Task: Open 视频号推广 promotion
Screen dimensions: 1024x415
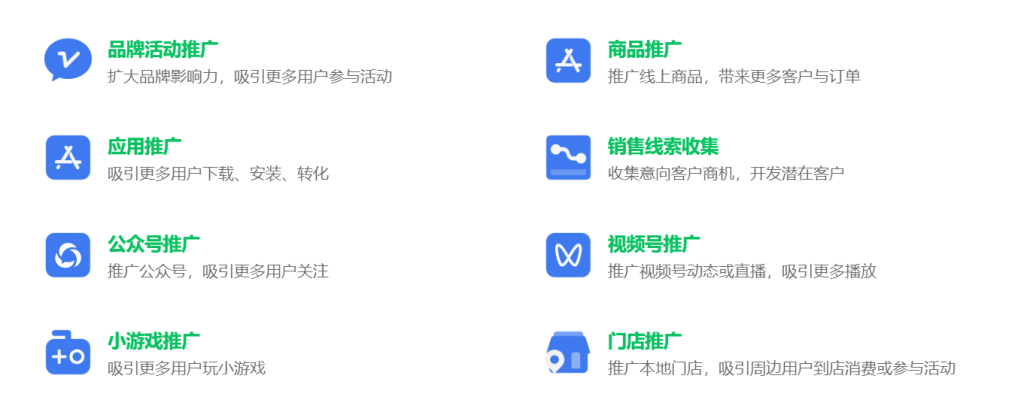Action: (x=653, y=244)
